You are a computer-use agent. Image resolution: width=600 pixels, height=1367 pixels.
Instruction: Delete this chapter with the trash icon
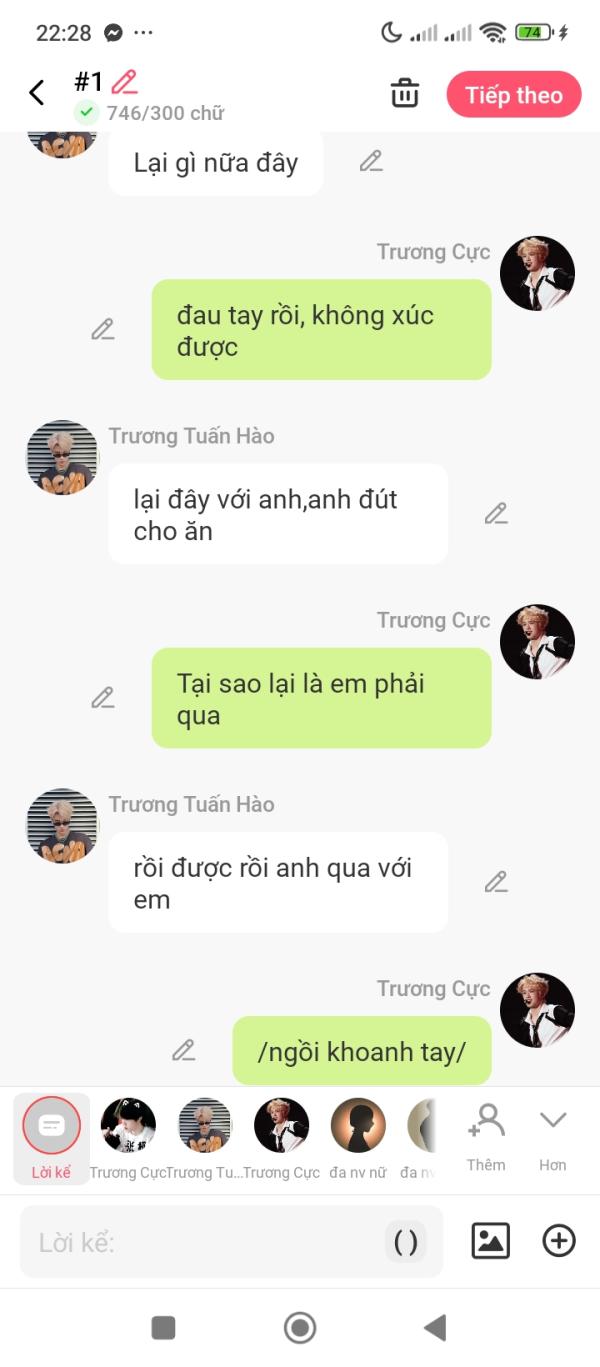coord(404,94)
